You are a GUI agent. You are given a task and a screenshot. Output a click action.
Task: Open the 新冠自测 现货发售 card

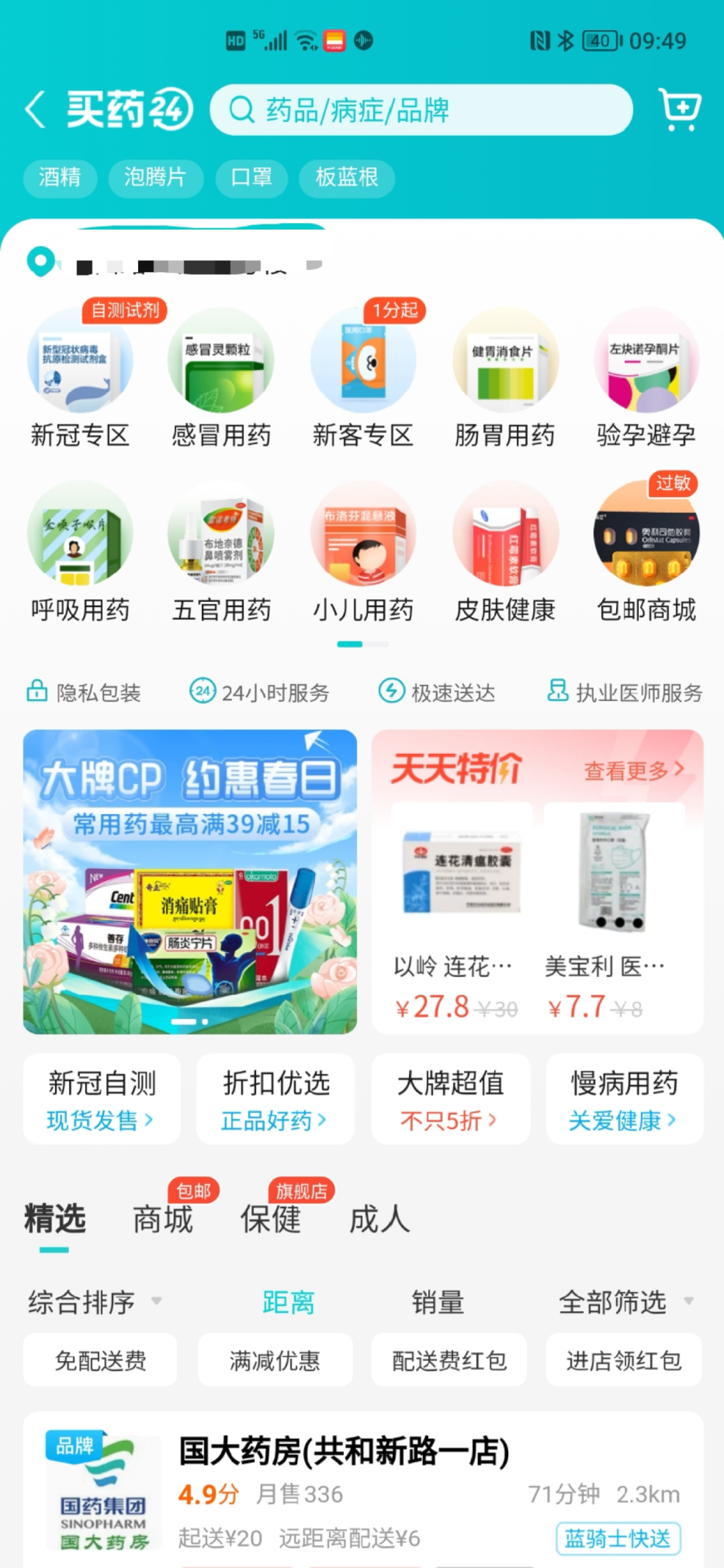tap(102, 1099)
